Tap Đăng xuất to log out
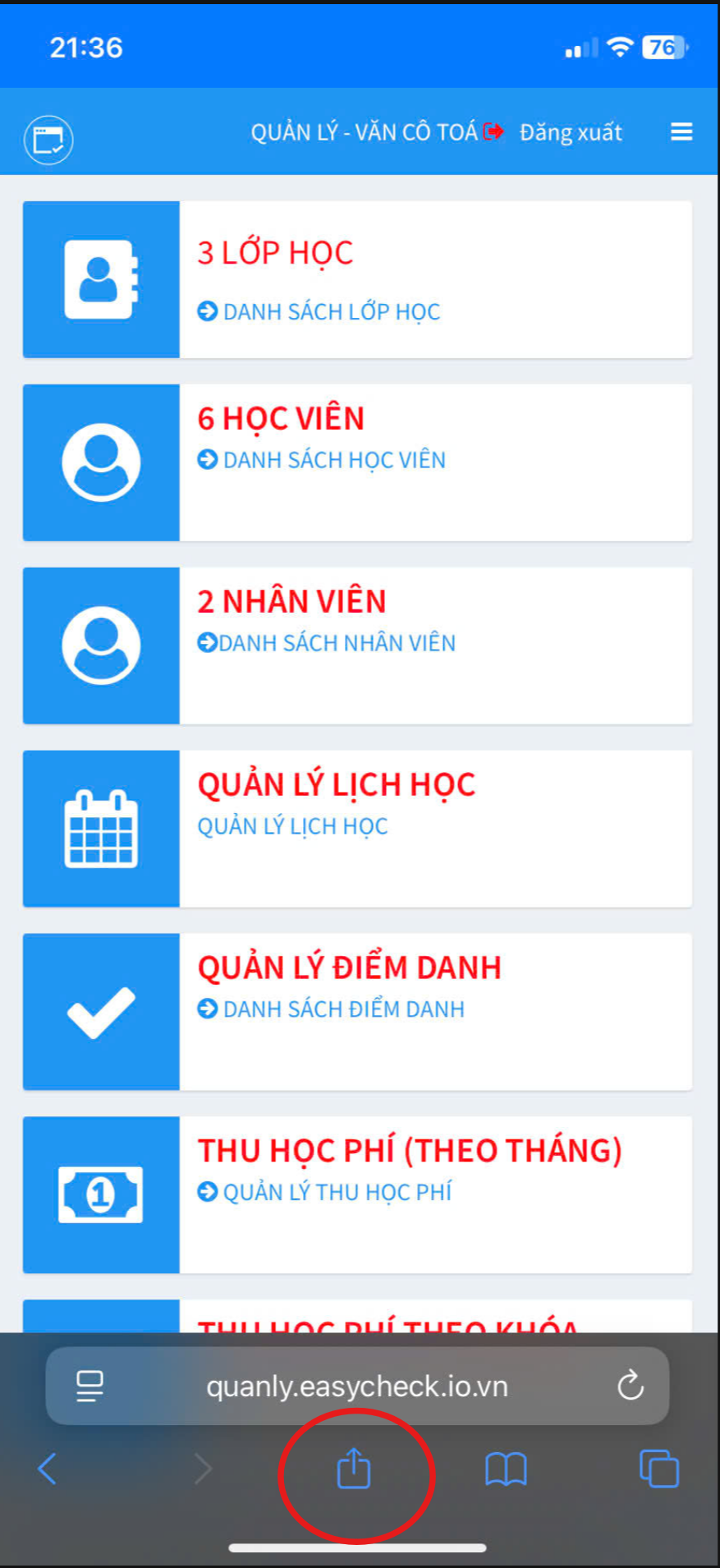The height and width of the screenshot is (1568, 720). coord(569,132)
